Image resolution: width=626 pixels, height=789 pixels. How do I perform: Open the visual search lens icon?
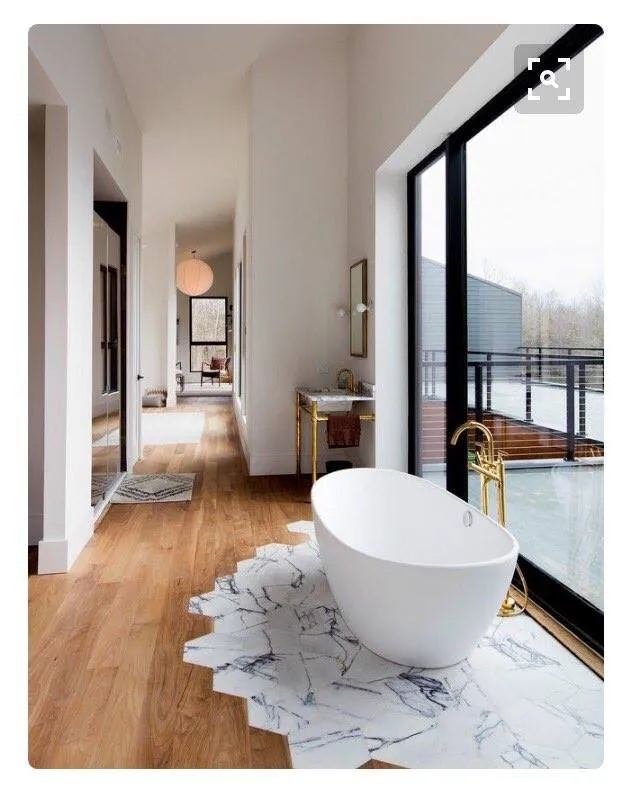[549, 79]
